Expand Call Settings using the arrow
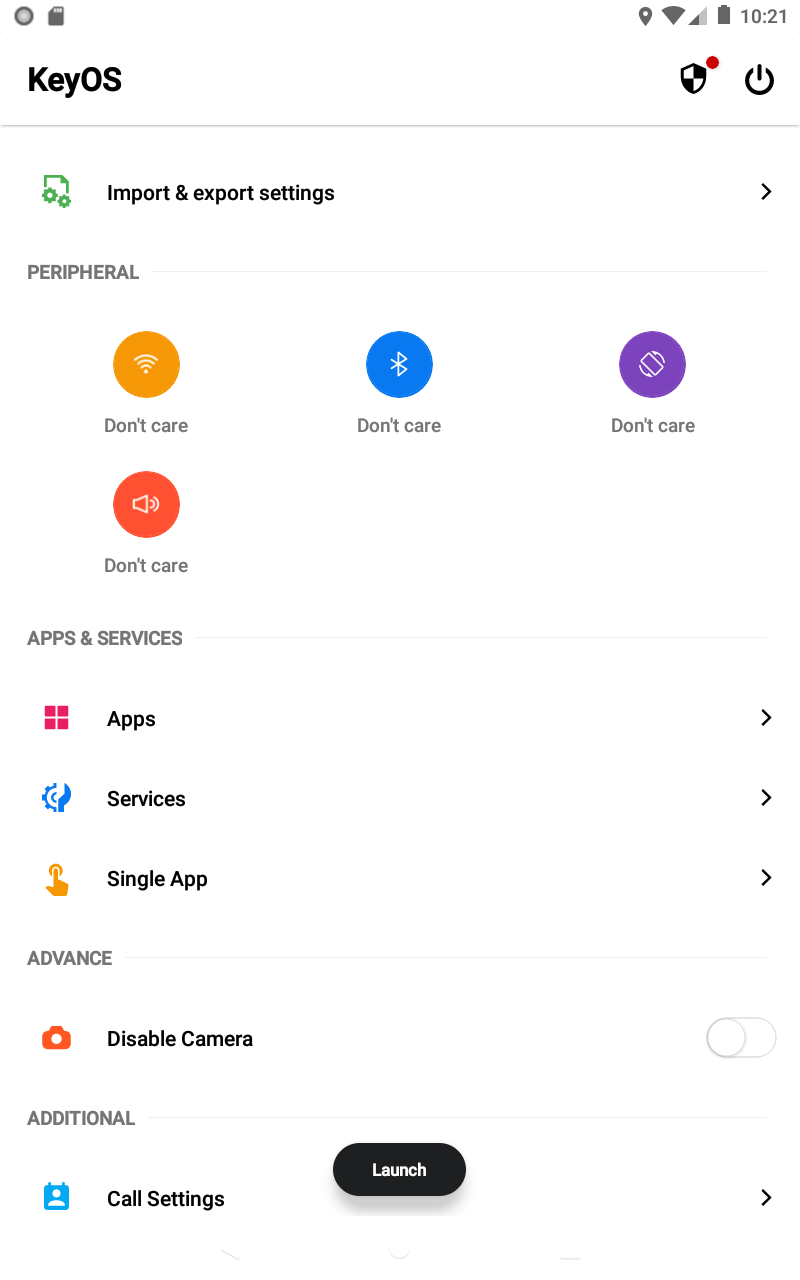Viewport: 800px width, 1280px height. point(766,1198)
